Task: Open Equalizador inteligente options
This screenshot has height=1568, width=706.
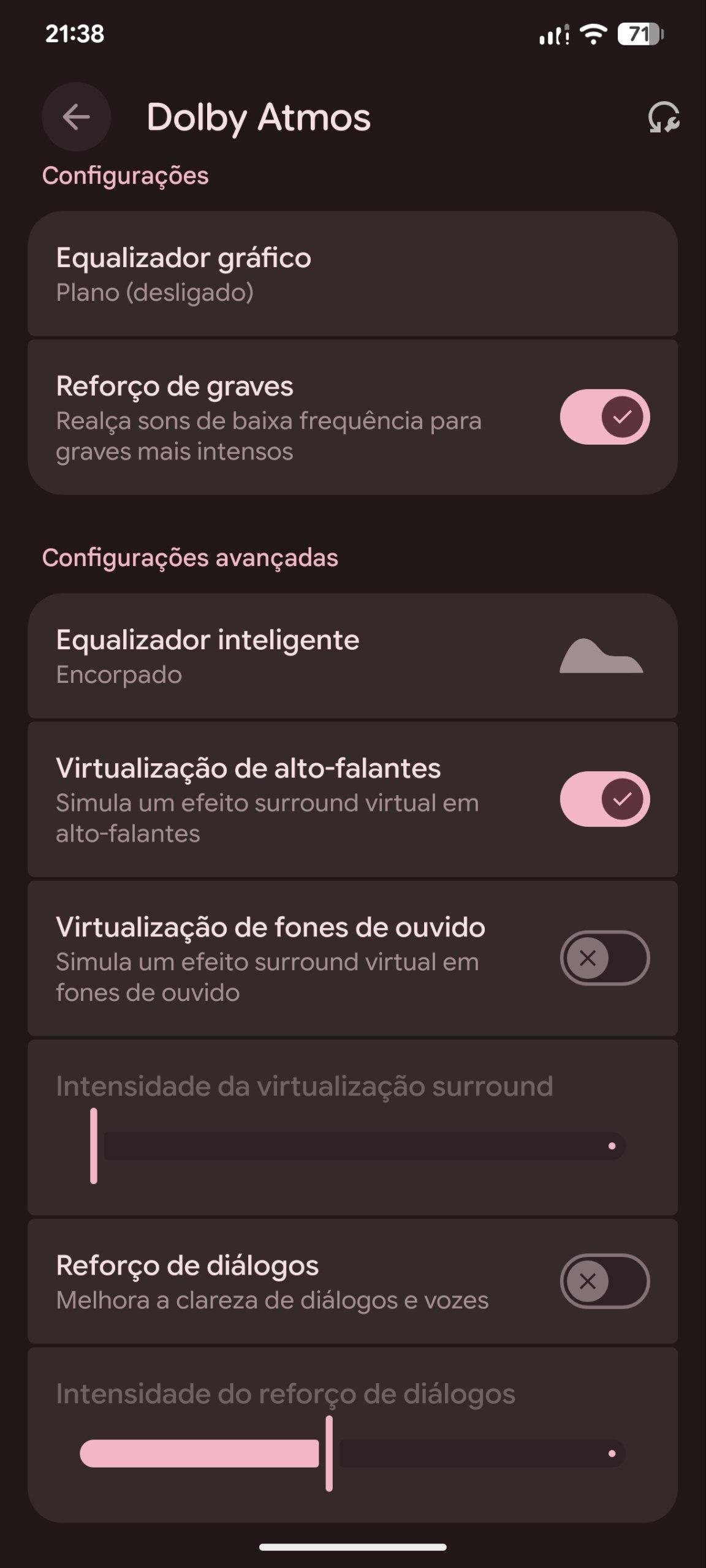Action: (x=352, y=657)
